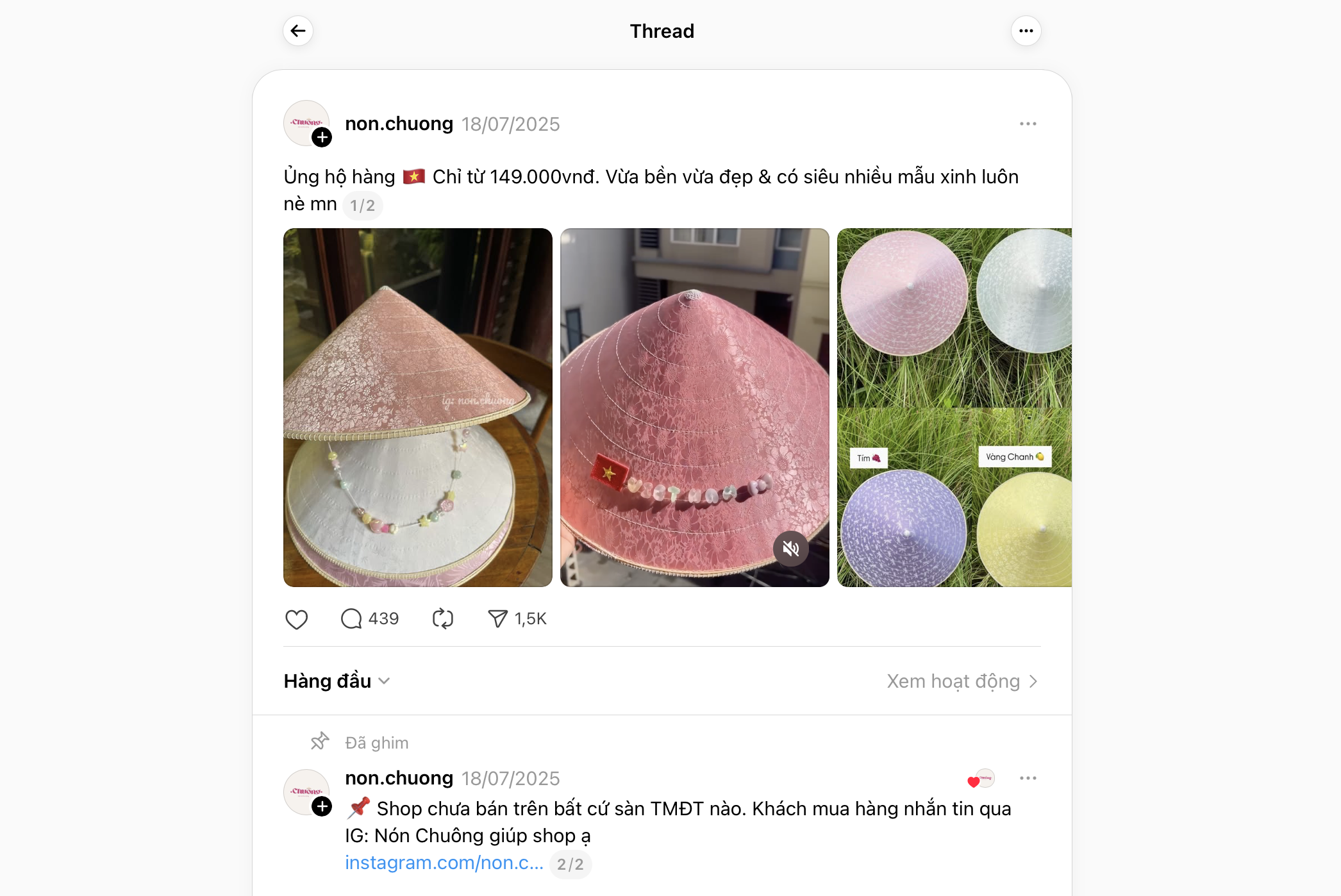Unmute the video of the pink hat
1341x896 pixels.
[790, 549]
